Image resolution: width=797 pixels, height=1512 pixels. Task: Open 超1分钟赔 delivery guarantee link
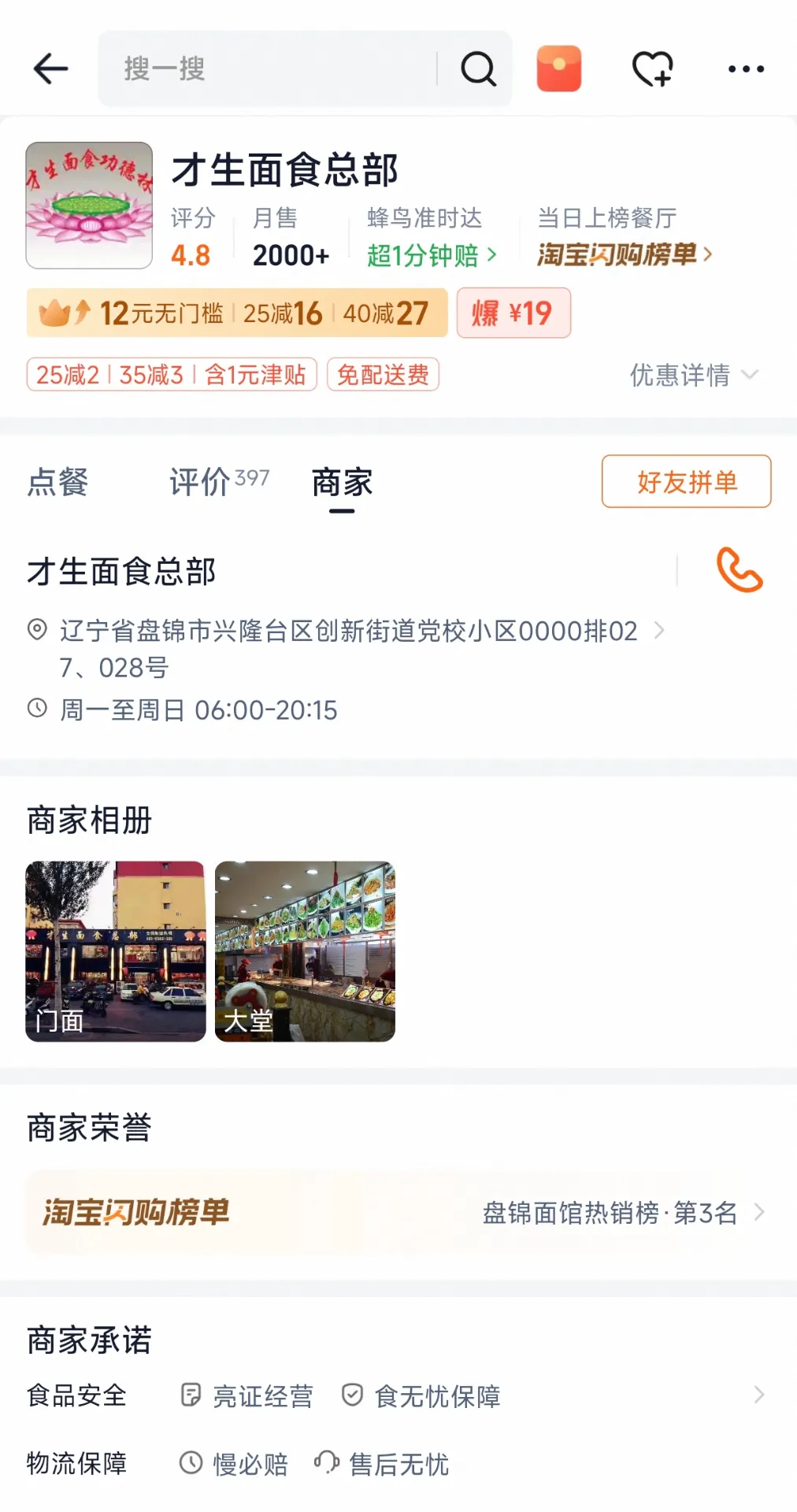click(x=432, y=255)
